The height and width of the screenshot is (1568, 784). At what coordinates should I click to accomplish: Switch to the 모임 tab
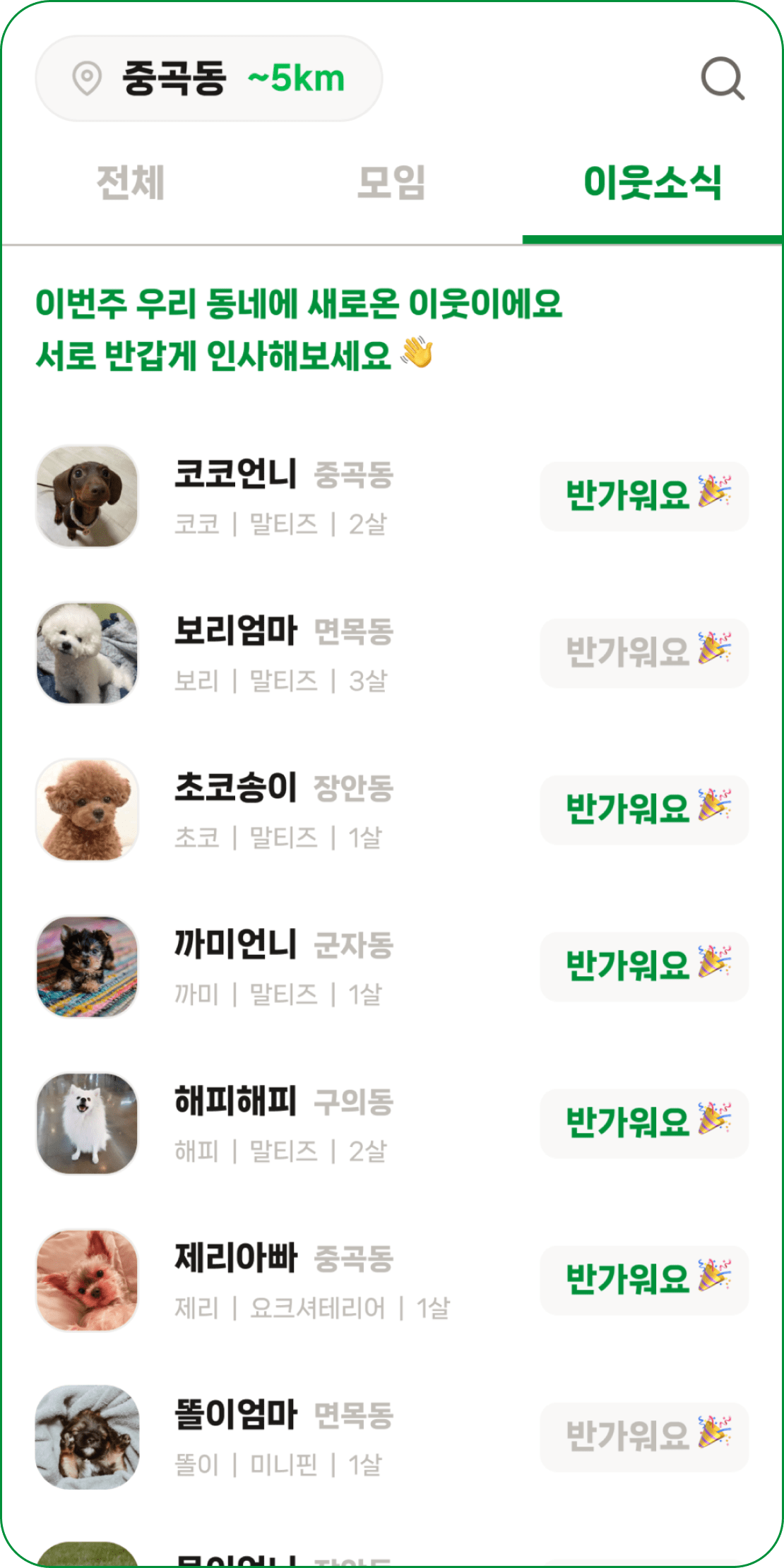(391, 183)
